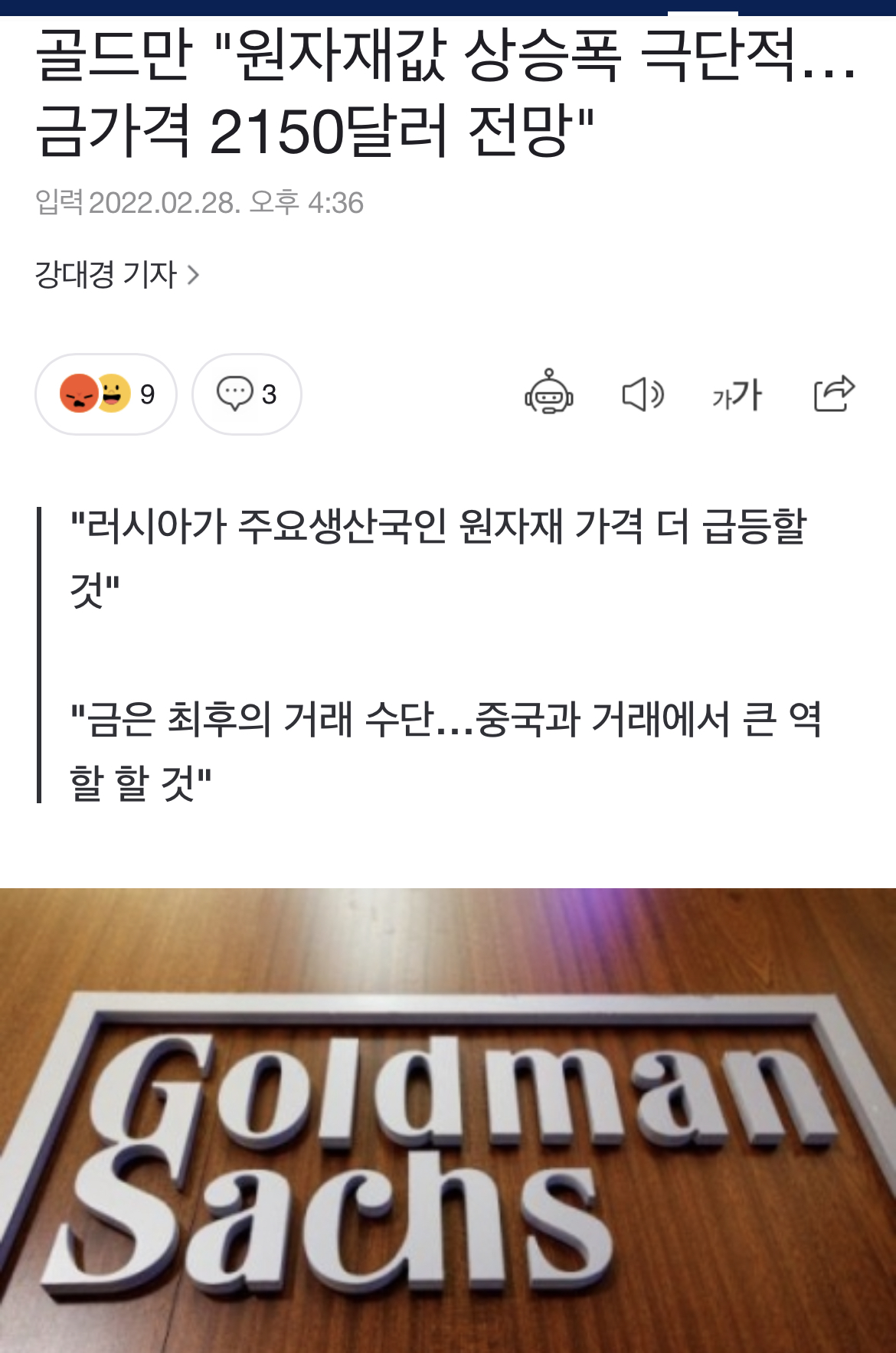The width and height of the screenshot is (896, 1353).
Task: Open the Goldman Sachs article image
Action: click(x=448, y=1119)
